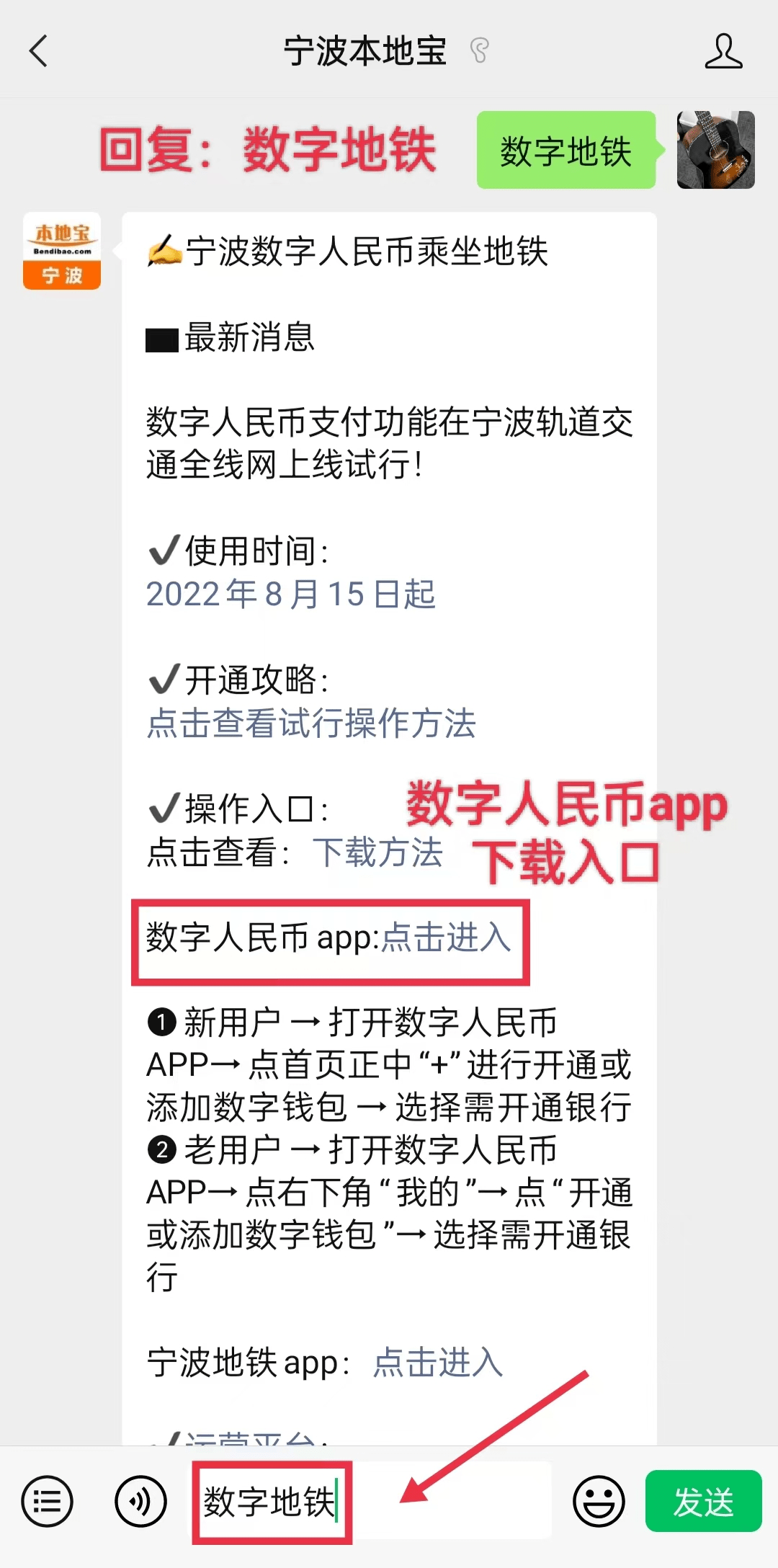Image resolution: width=778 pixels, height=1568 pixels.
Task: Focus the message text field
Action: pyautogui.click(x=447, y=1502)
